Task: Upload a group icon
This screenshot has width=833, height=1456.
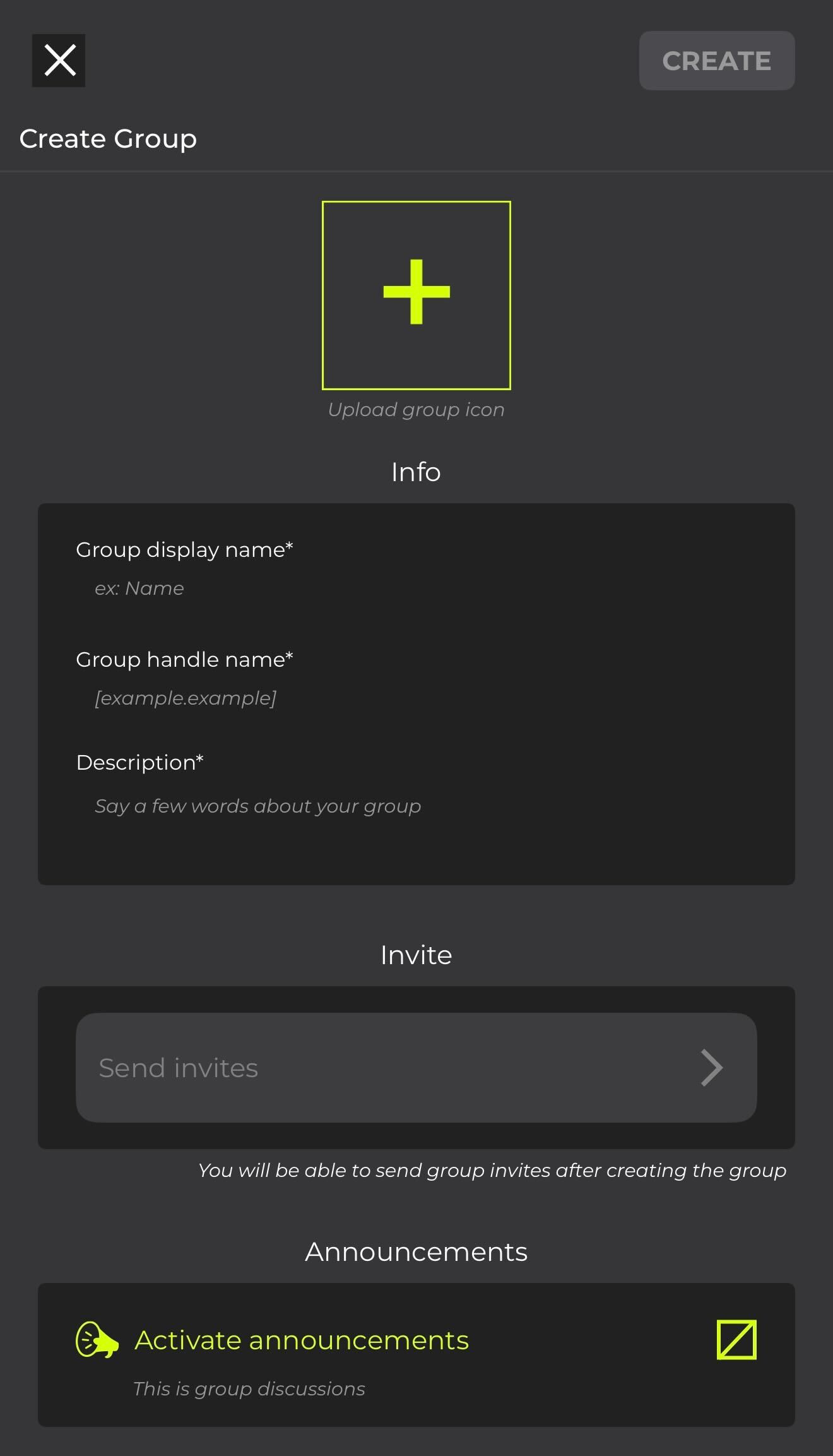Action: (416, 295)
